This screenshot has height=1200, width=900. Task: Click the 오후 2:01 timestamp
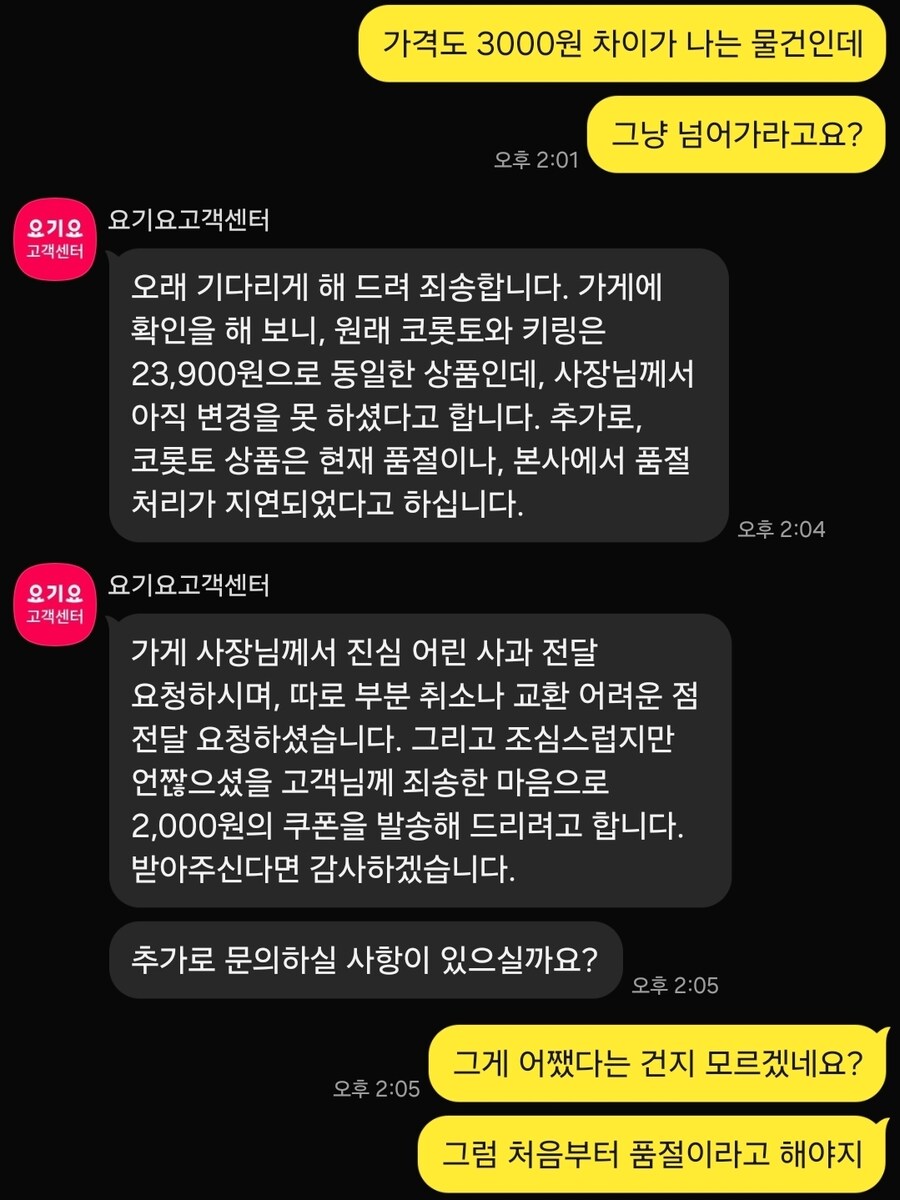[x=535, y=158]
